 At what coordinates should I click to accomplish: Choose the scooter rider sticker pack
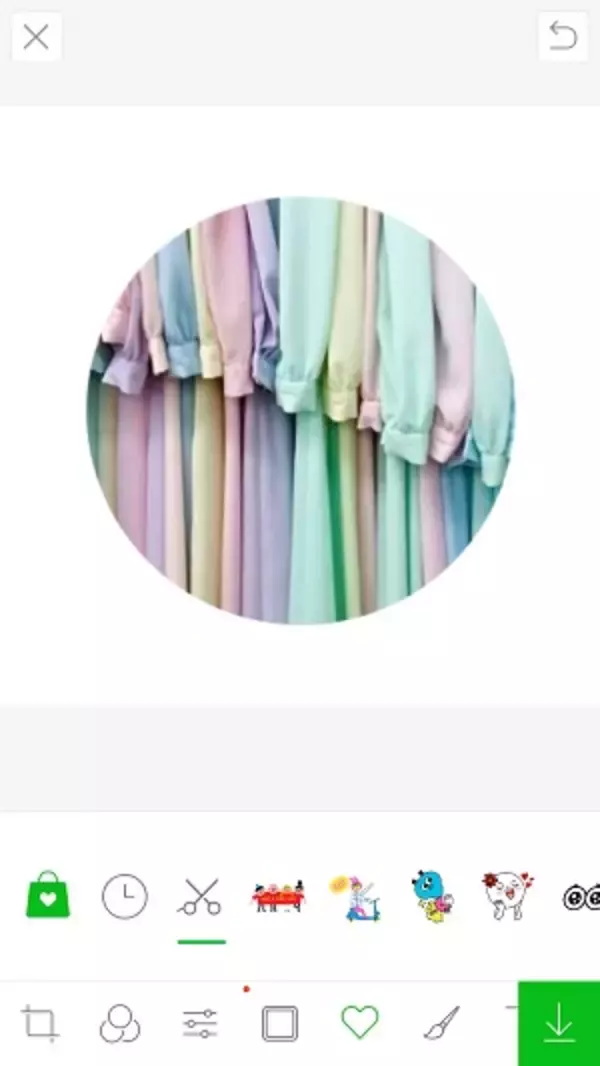[x=355, y=897]
